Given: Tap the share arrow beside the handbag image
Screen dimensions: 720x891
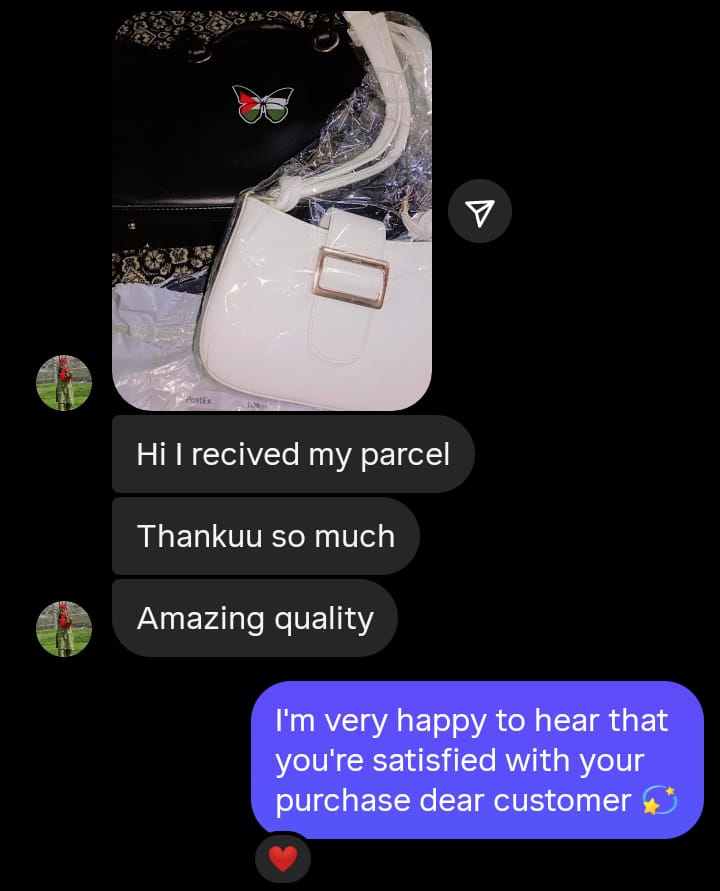Looking at the screenshot, I should coord(481,210).
